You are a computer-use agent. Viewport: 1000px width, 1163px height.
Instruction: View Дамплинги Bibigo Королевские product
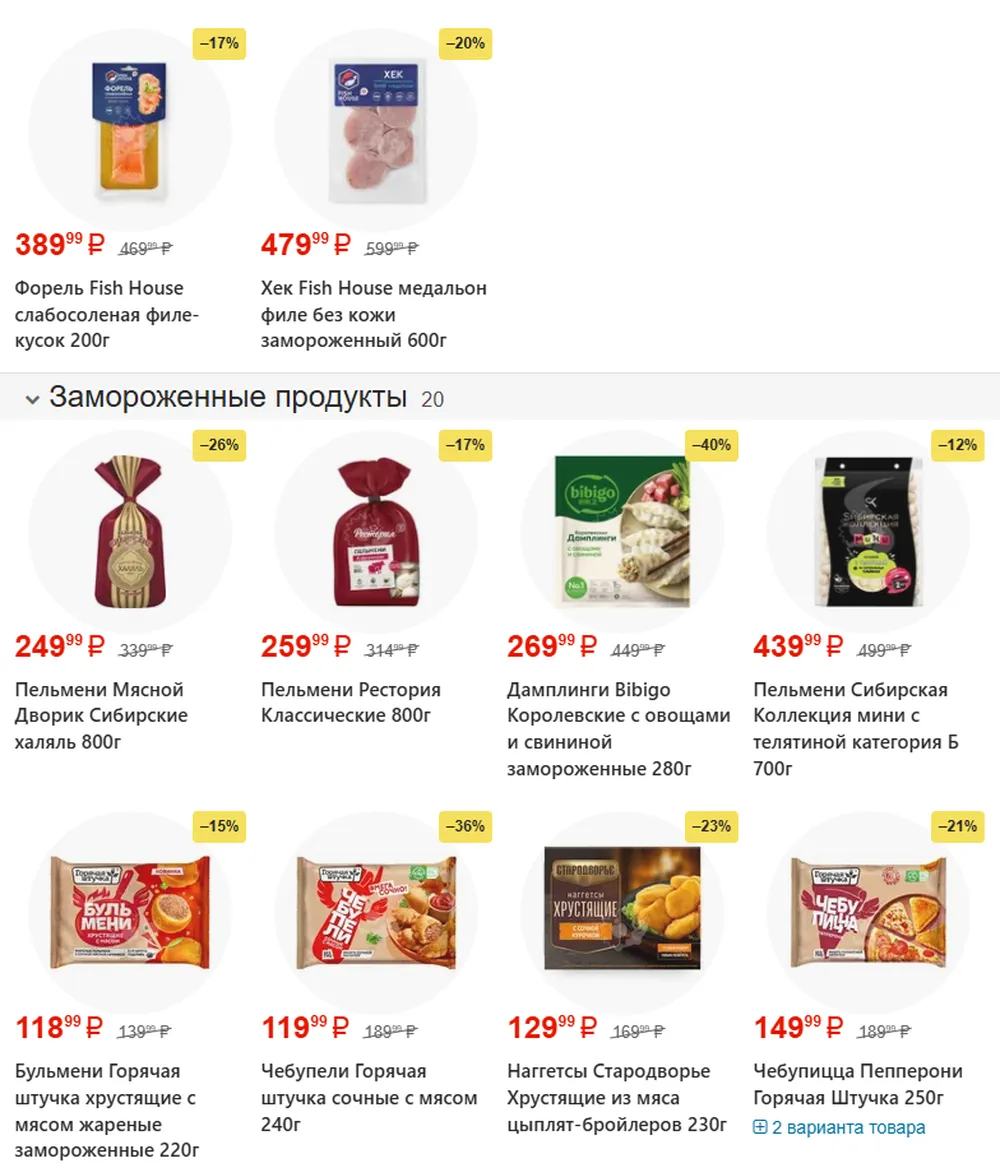(x=618, y=728)
